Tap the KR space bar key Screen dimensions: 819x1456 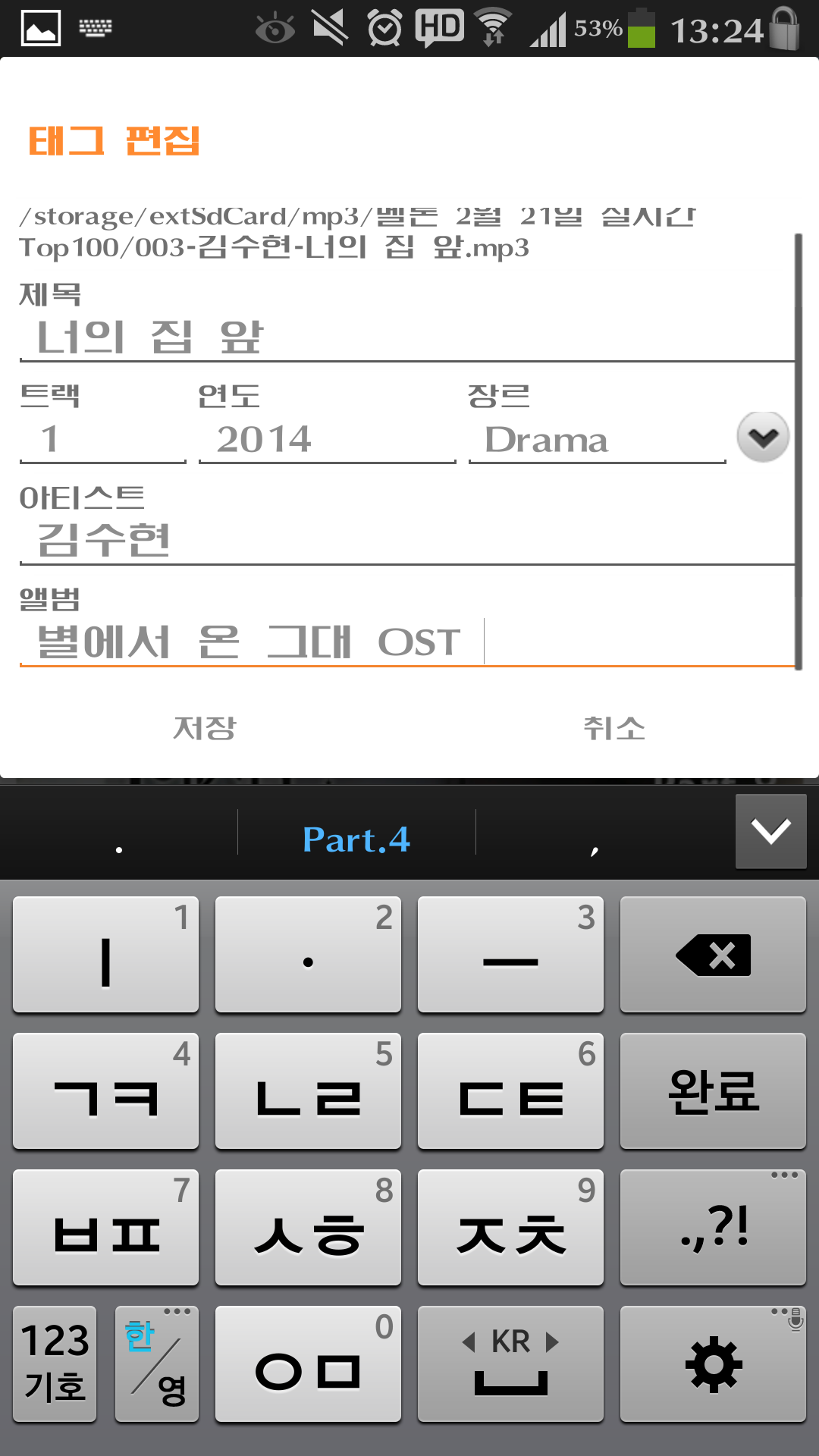[510, 1363]
